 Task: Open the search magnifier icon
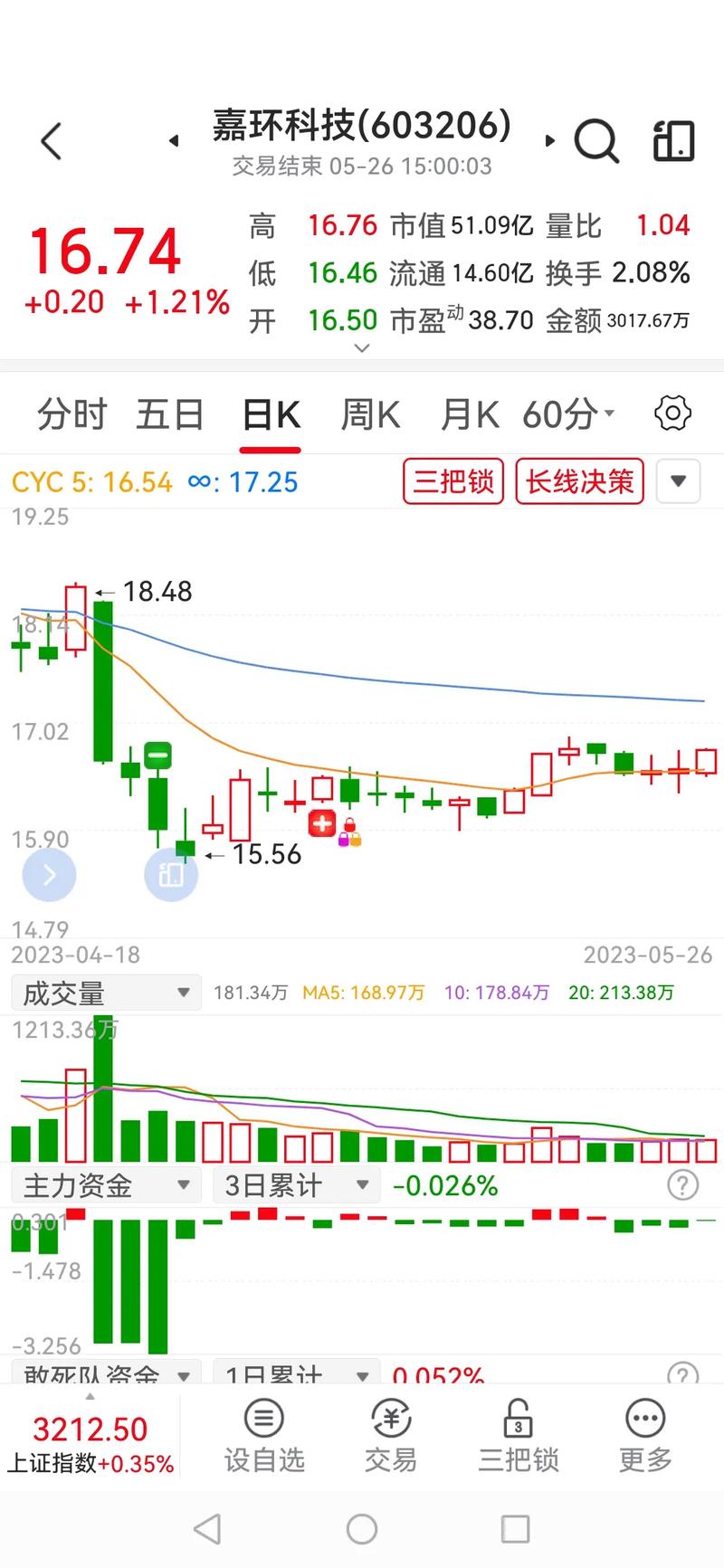point(596,141)
